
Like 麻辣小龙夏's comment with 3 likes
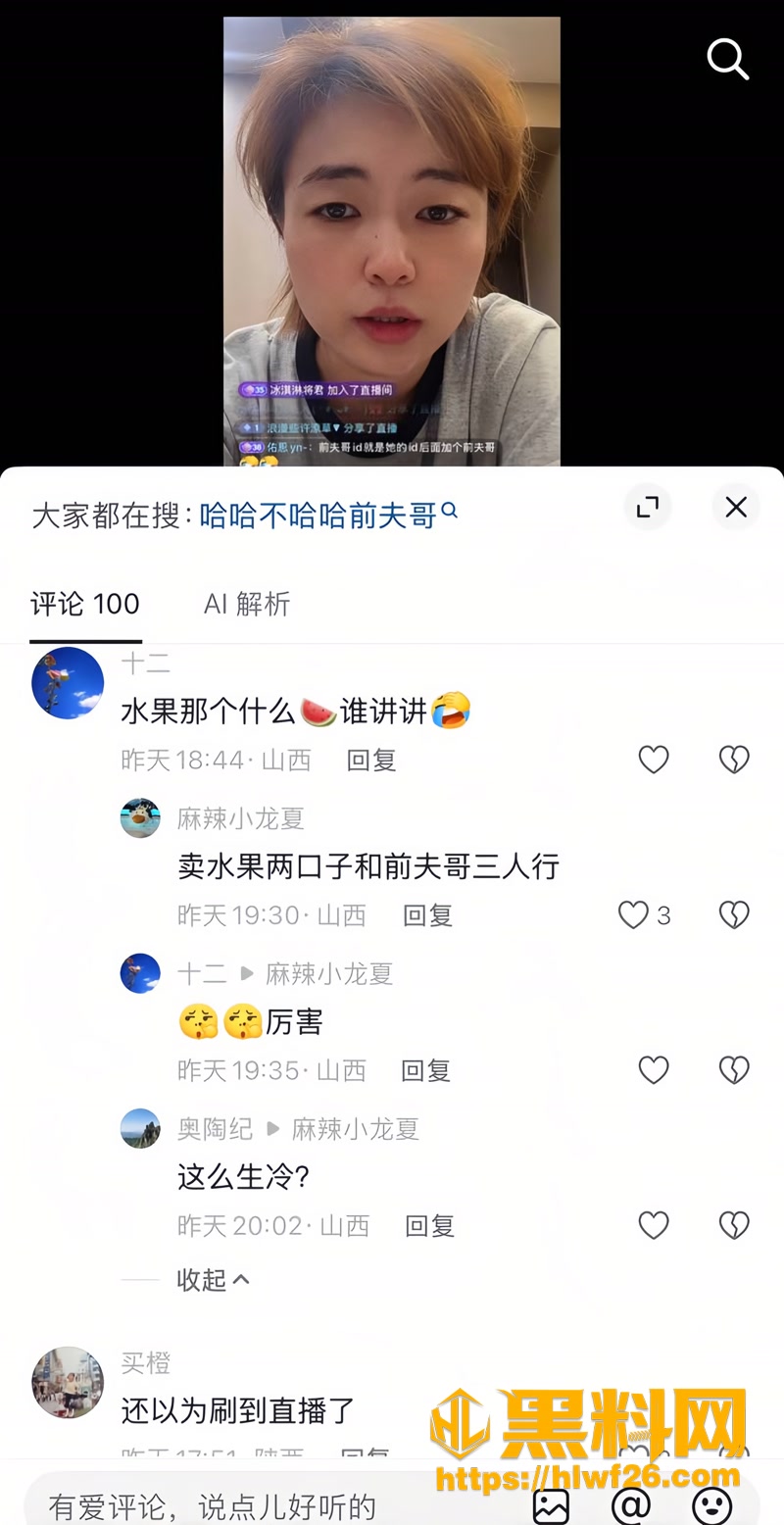[x=644, y=915]
